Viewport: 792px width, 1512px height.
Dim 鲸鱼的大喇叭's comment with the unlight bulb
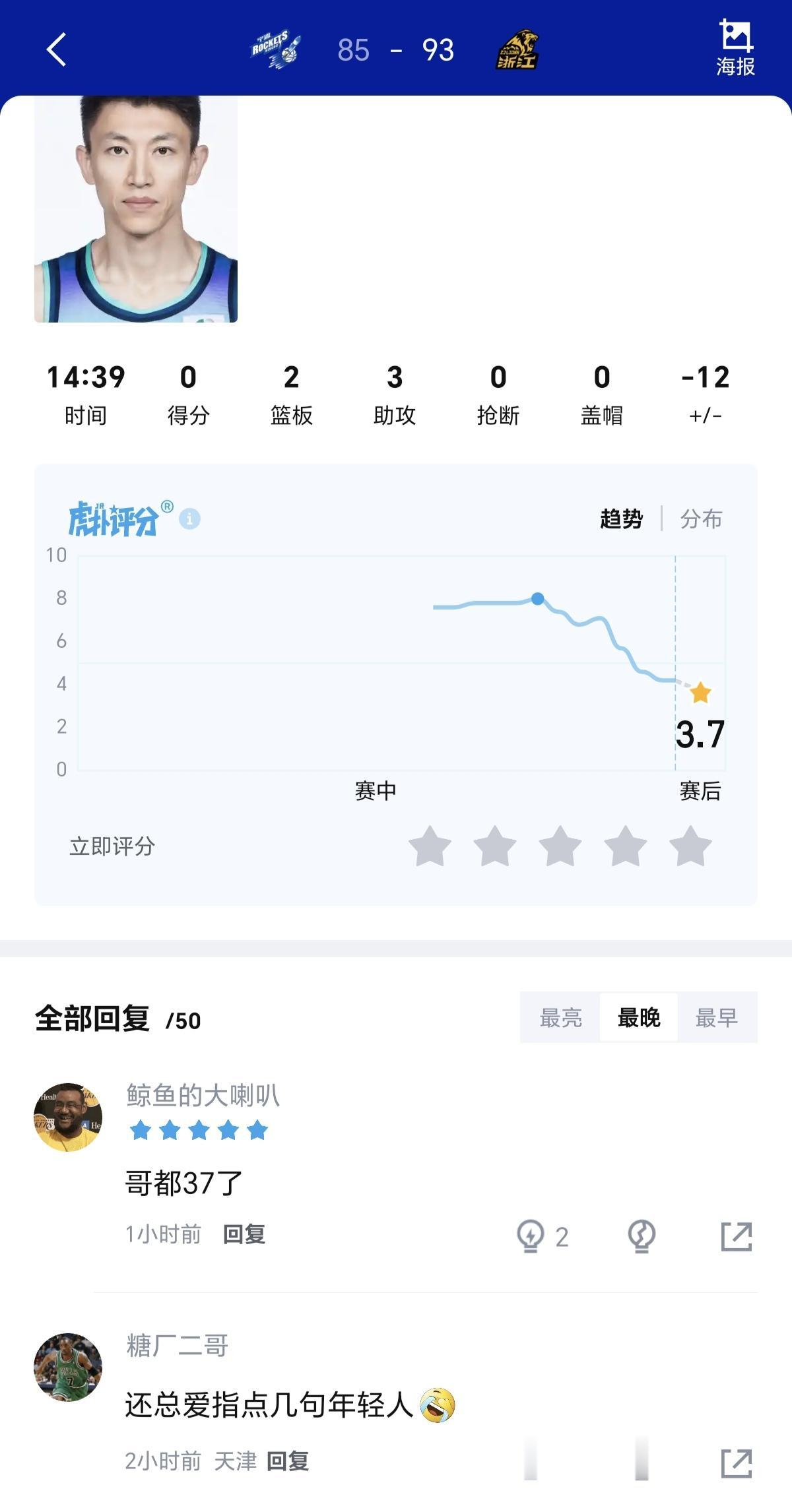tap(642, 1236)
